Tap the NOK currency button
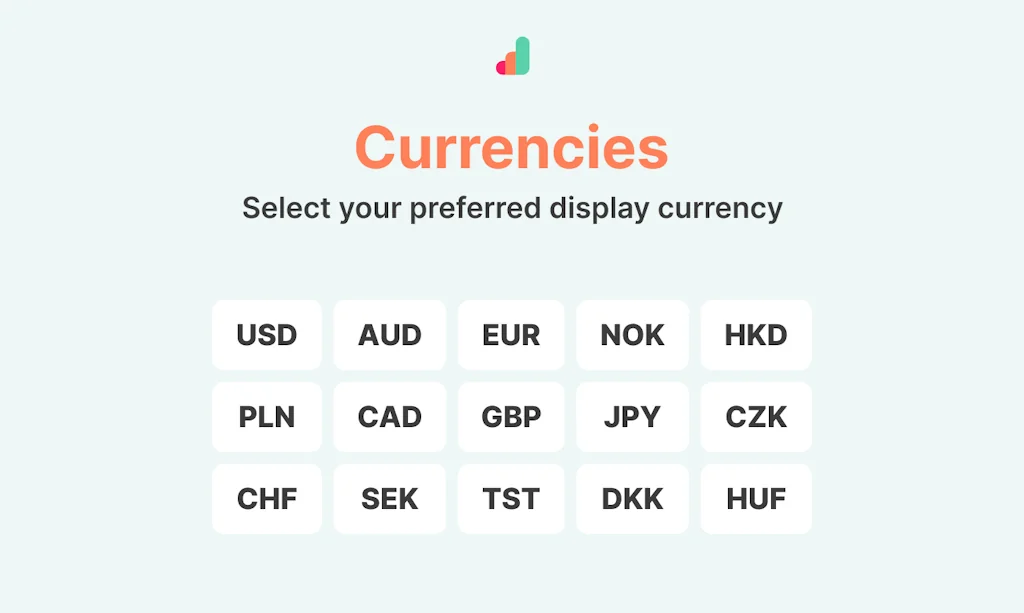The image size is (1024, 613). point(633,335)
